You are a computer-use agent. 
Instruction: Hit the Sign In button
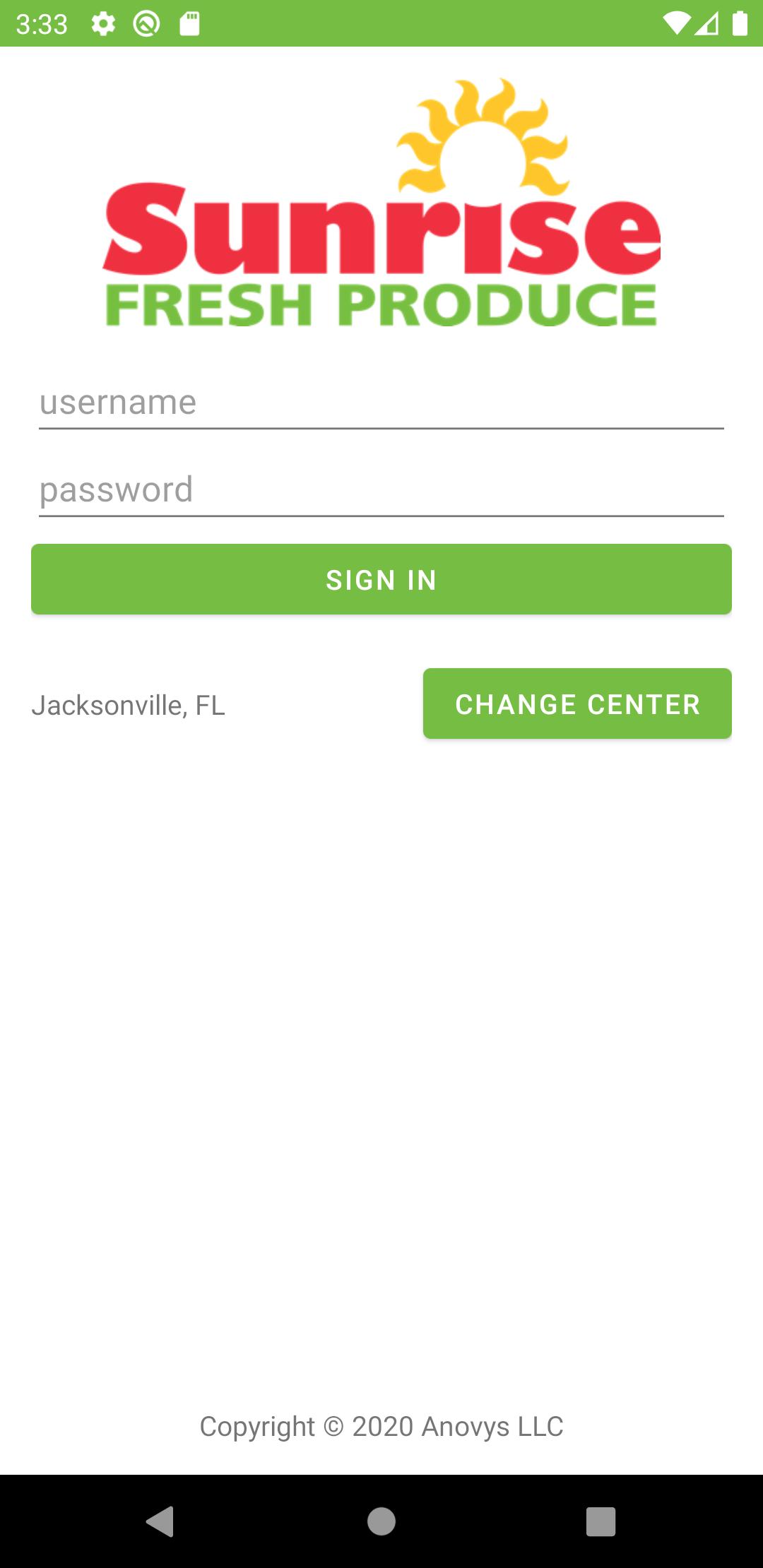(381, 579)
